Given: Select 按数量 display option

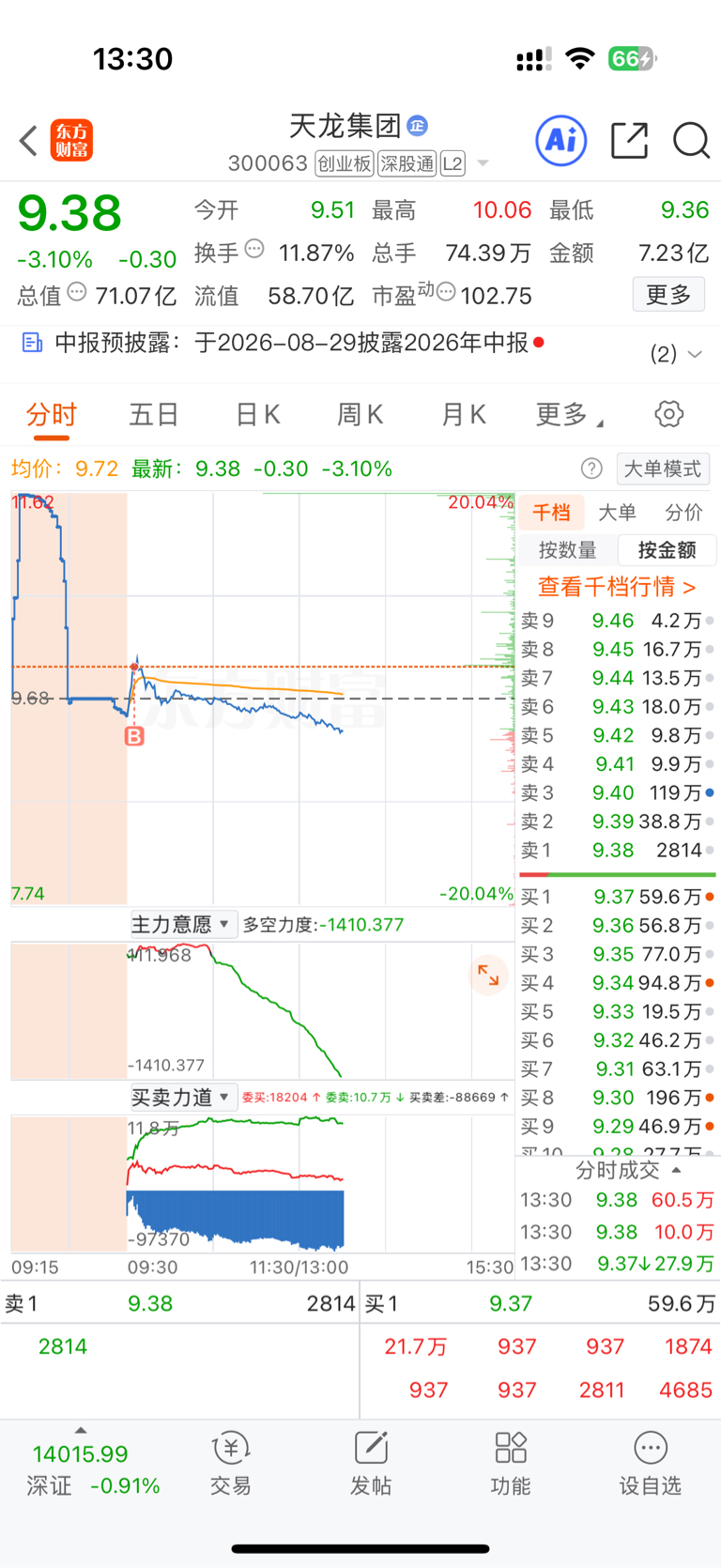Looking at the screenshot, I should [567, 550].
